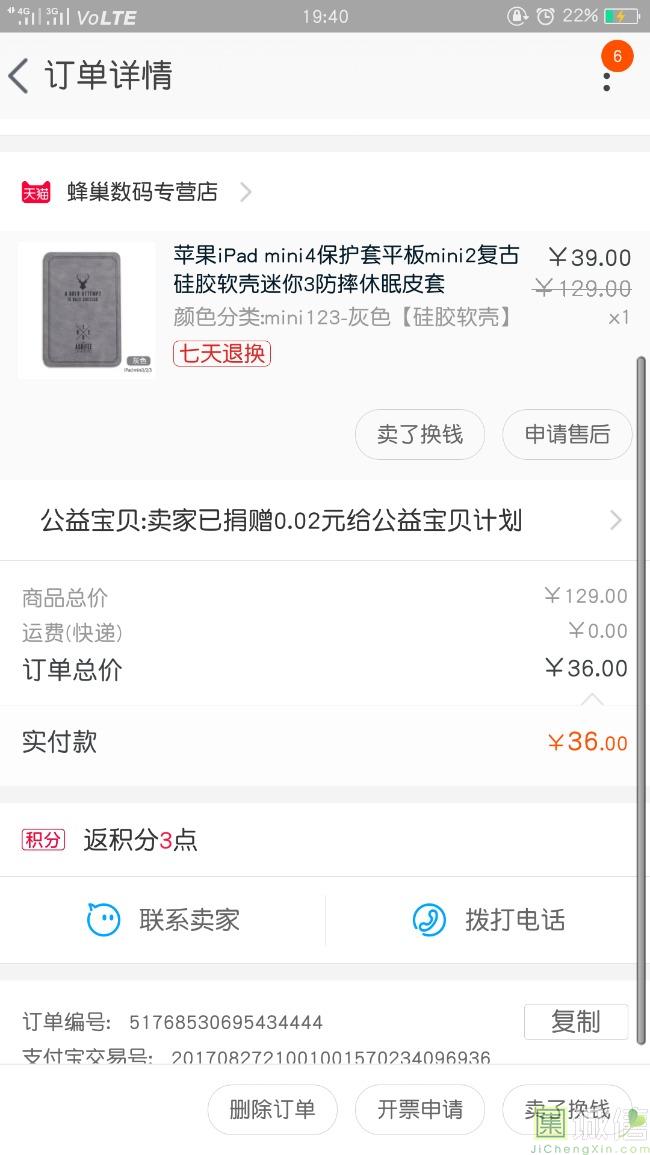Delete this order with 删除订单
Viewport: 650px width, 1155px height.
click(x=272, y=1109)
